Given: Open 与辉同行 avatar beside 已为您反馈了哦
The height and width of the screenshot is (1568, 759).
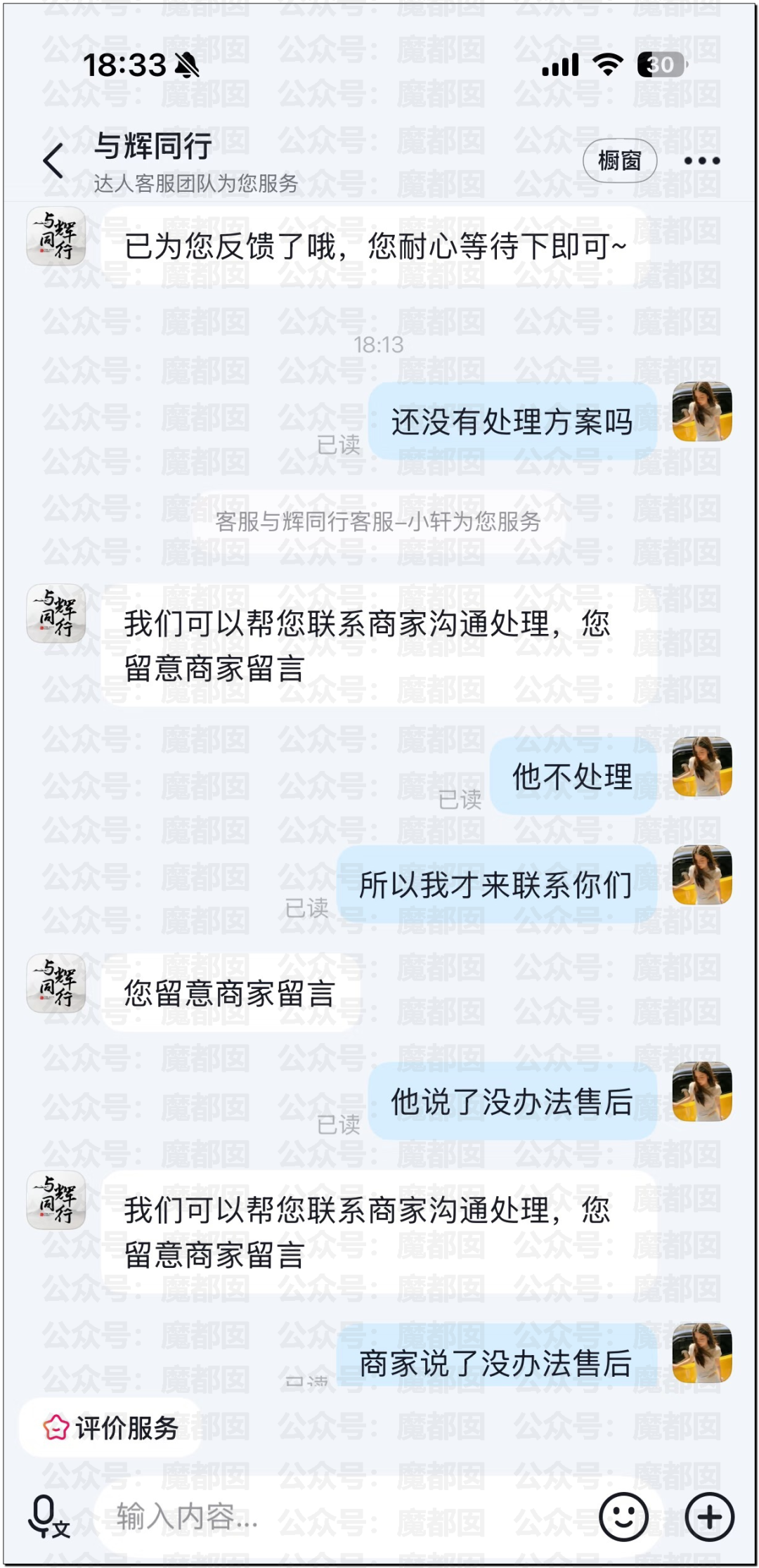Looking at the screenshot, I should [56, 236].
